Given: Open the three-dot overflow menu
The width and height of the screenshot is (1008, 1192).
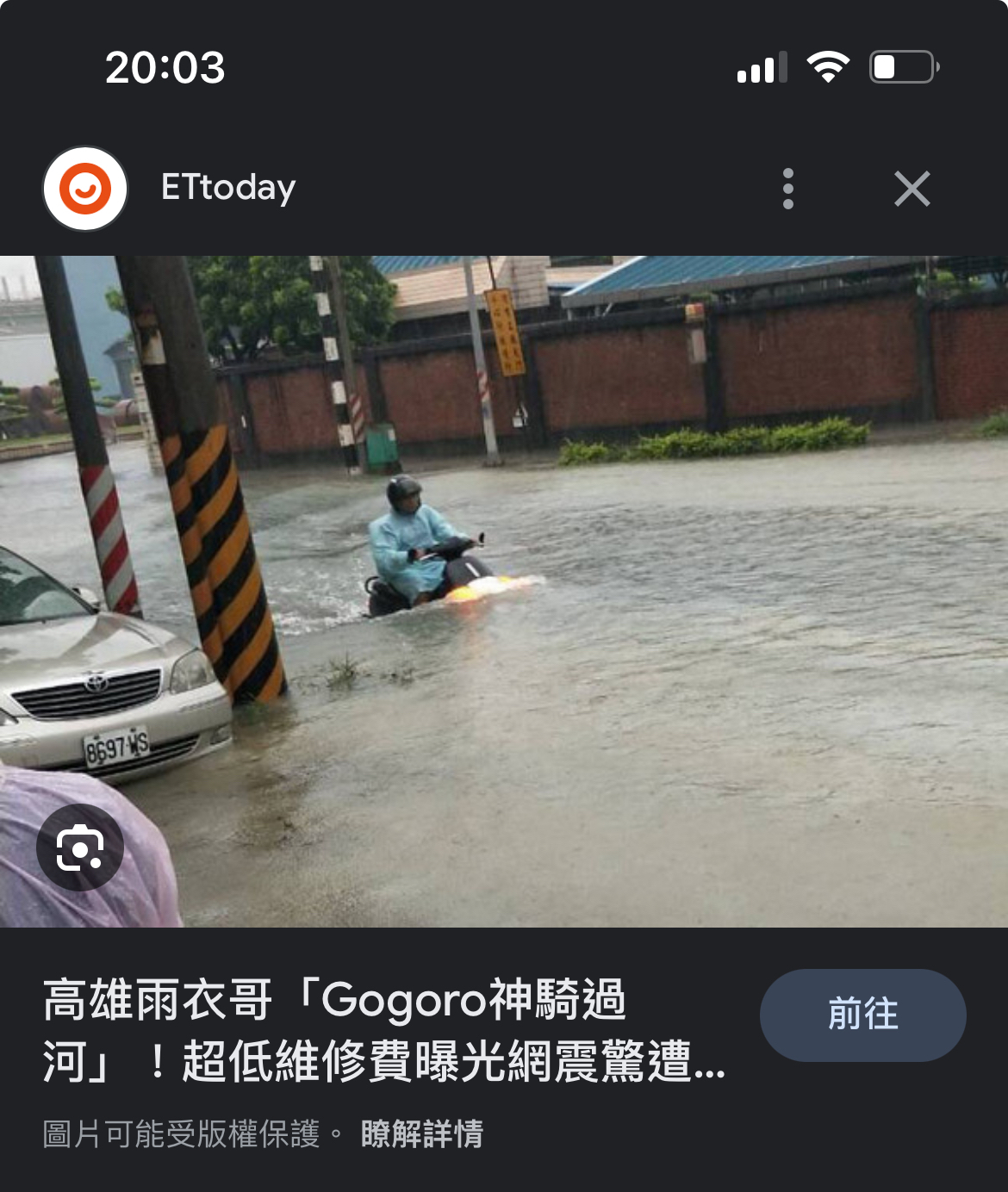Looking at the screenshot, I should (x=787, y=189).
